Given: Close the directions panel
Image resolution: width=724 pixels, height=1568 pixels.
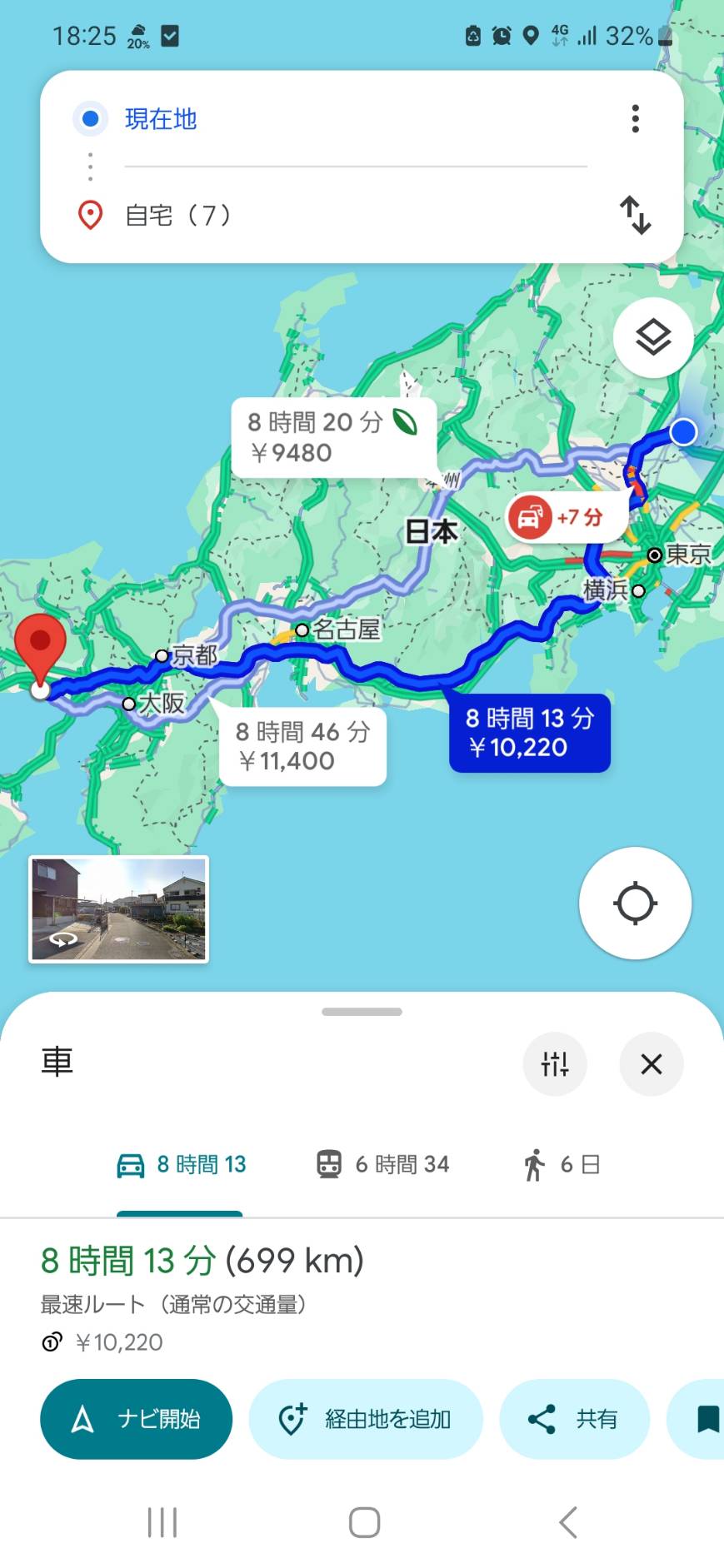Looking at the screenshot, I should coord(652,1063).
